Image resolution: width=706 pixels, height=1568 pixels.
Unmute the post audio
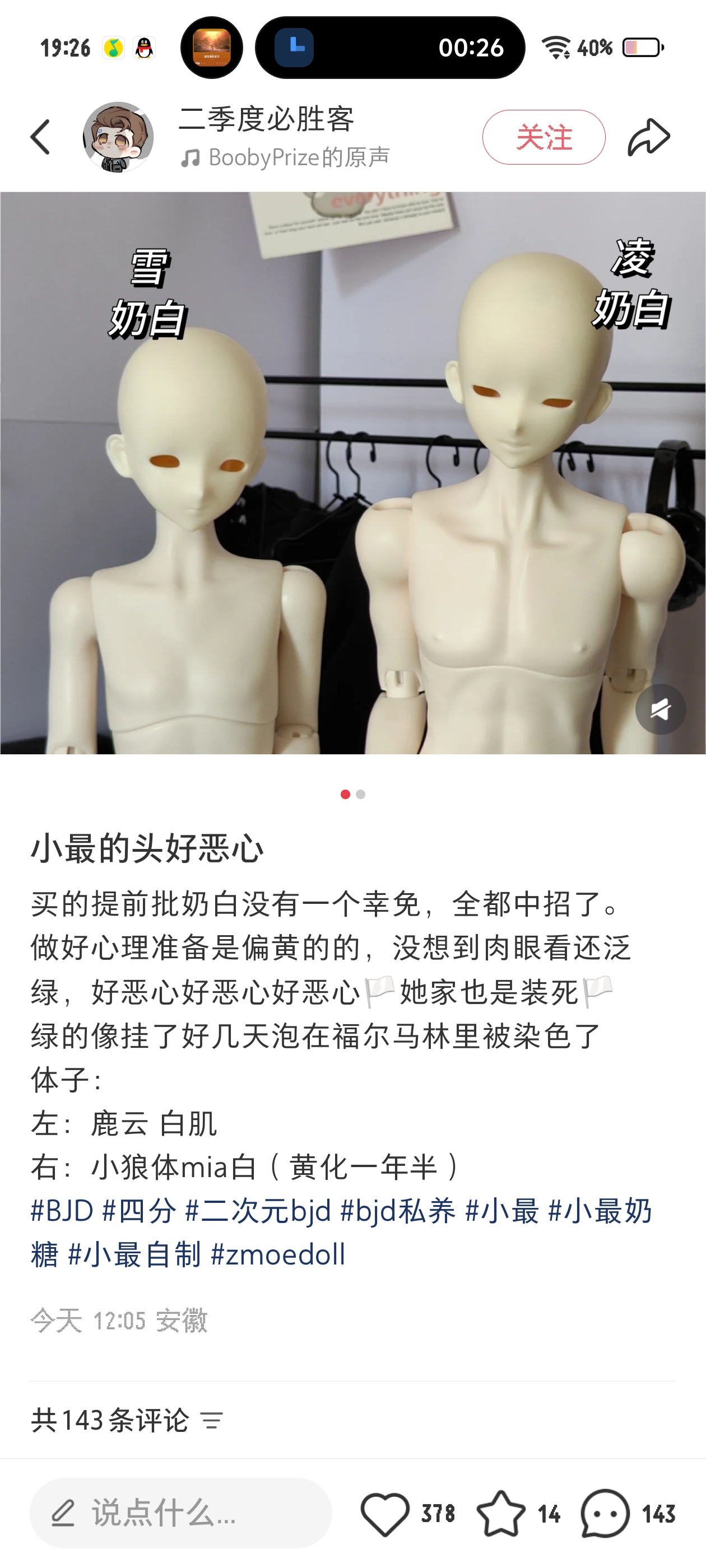point(660,709)
